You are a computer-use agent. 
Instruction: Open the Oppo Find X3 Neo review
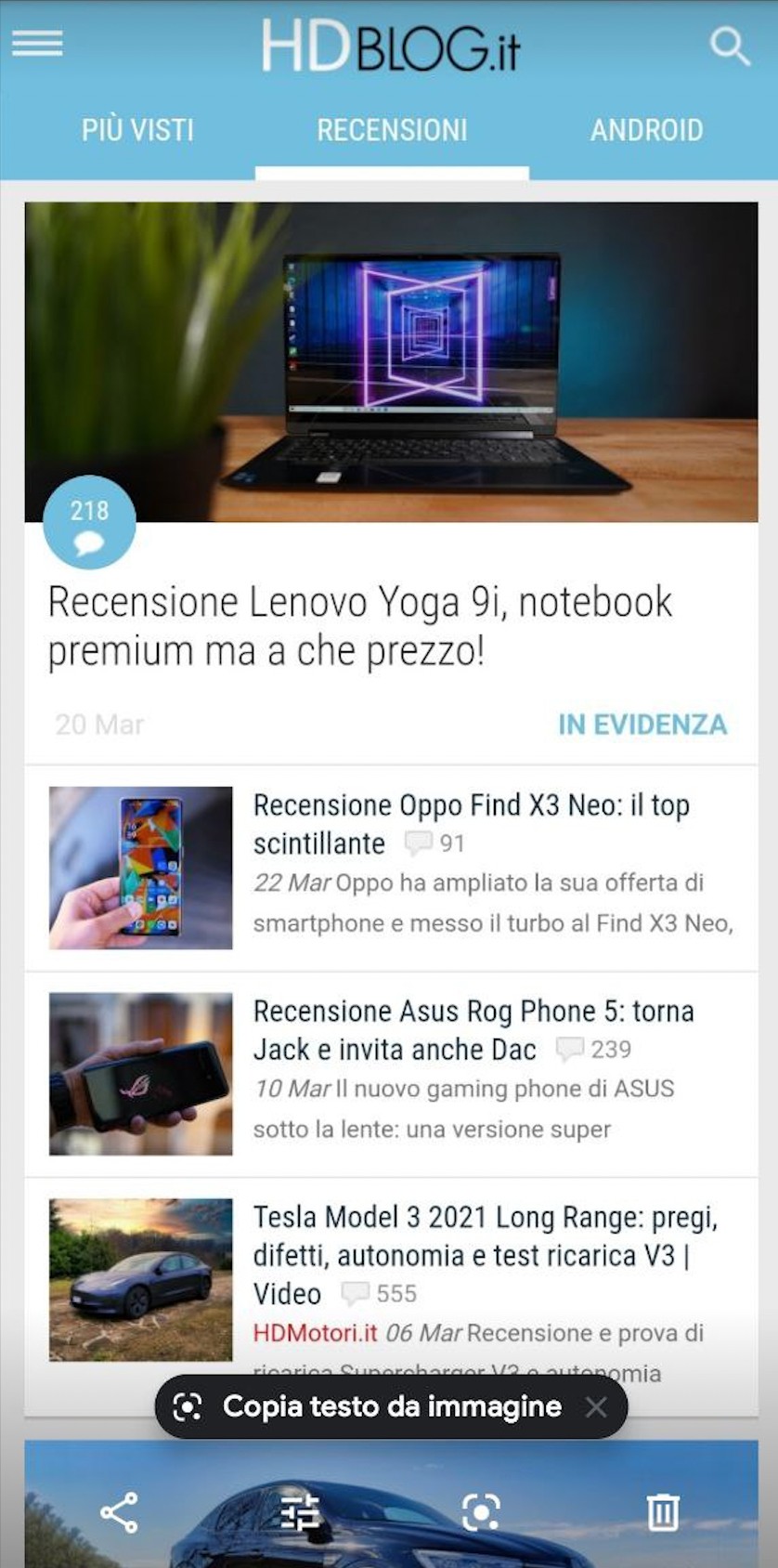(x=472, y=824)
